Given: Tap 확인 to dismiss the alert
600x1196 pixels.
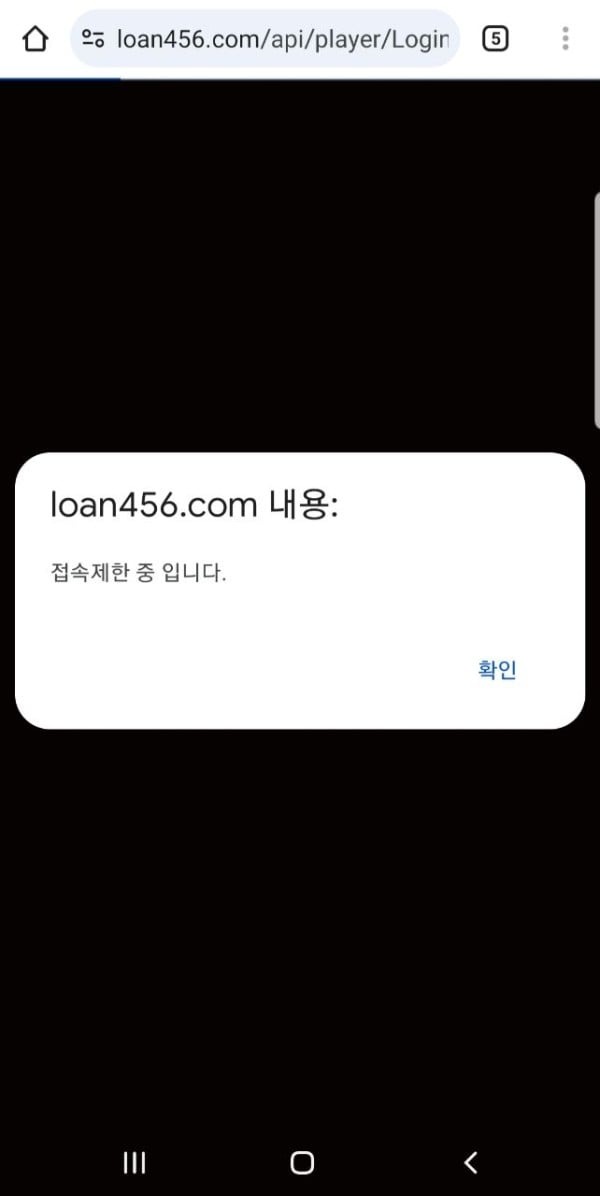Looking at the screenshot, I should (x=497, y=670).
